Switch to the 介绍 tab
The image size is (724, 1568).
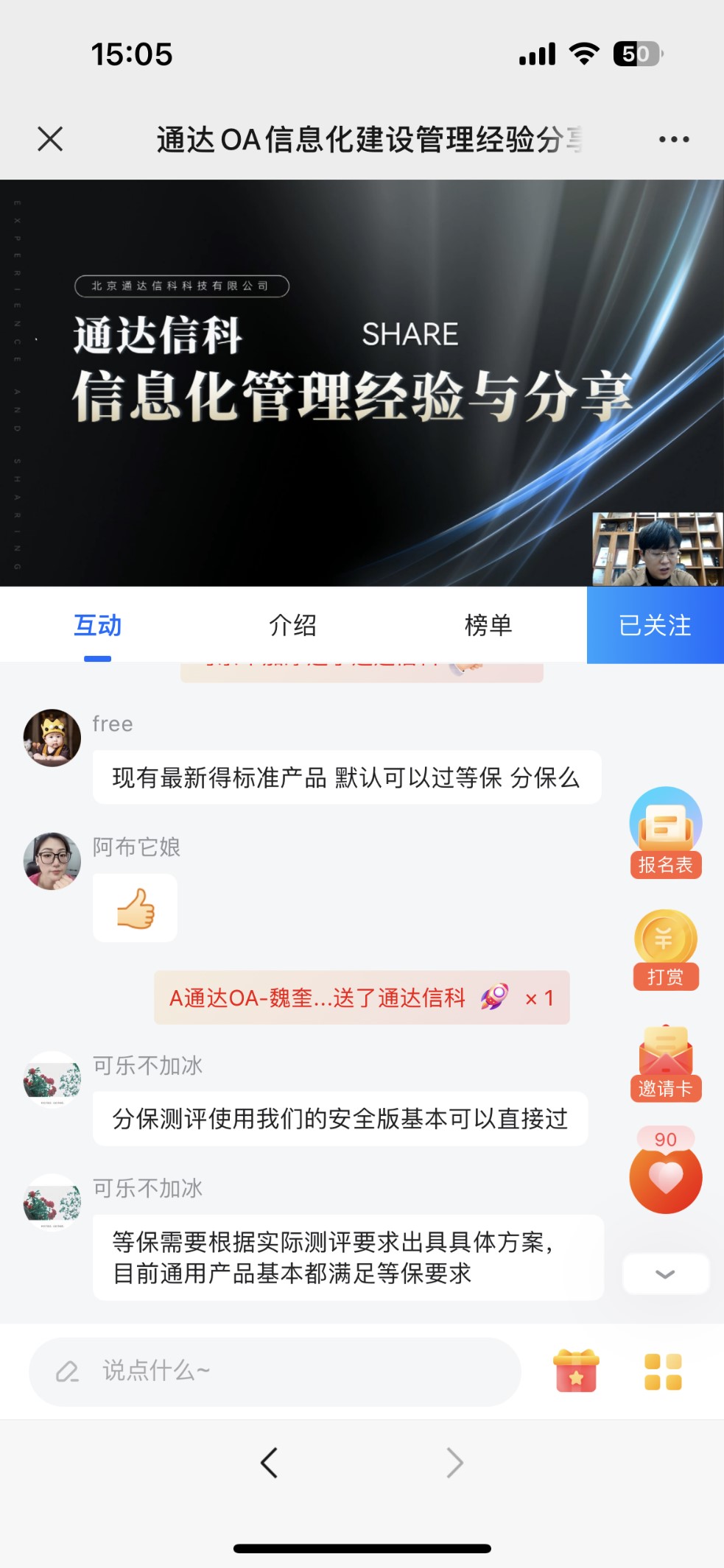coord(292,625)
